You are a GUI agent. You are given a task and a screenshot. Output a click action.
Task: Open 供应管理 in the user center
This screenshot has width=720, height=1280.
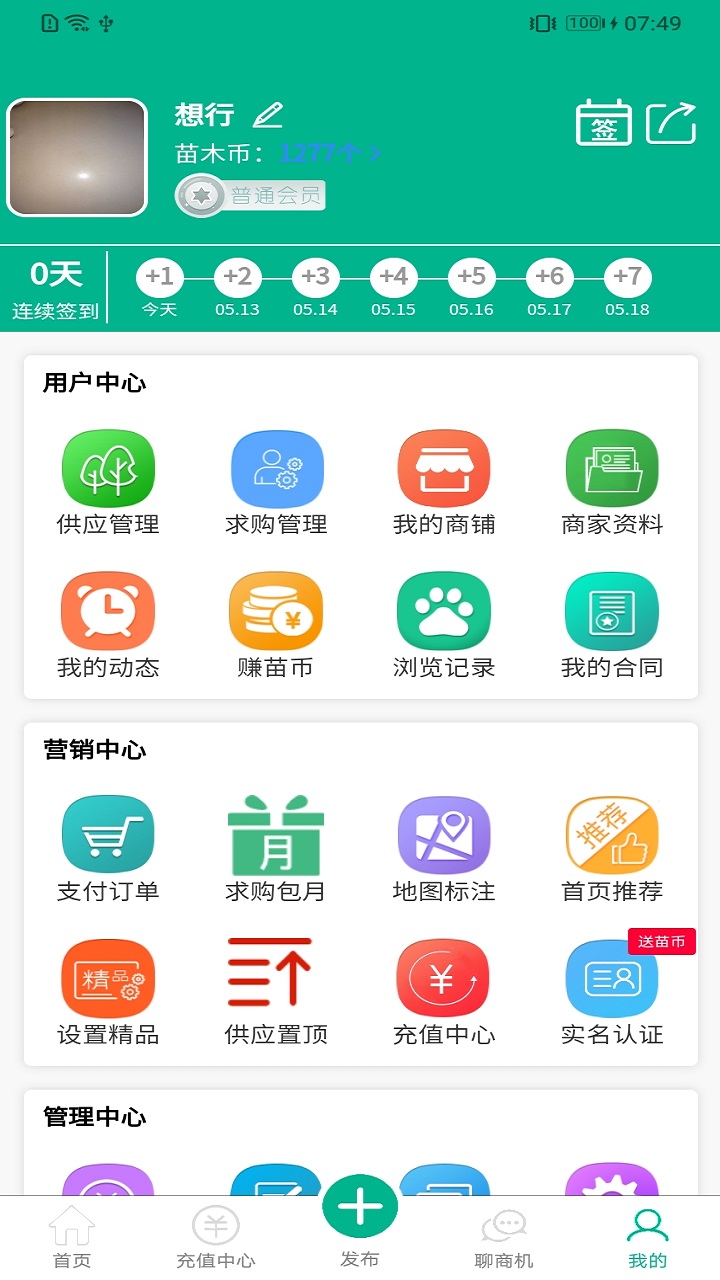(x=108, y=482)
